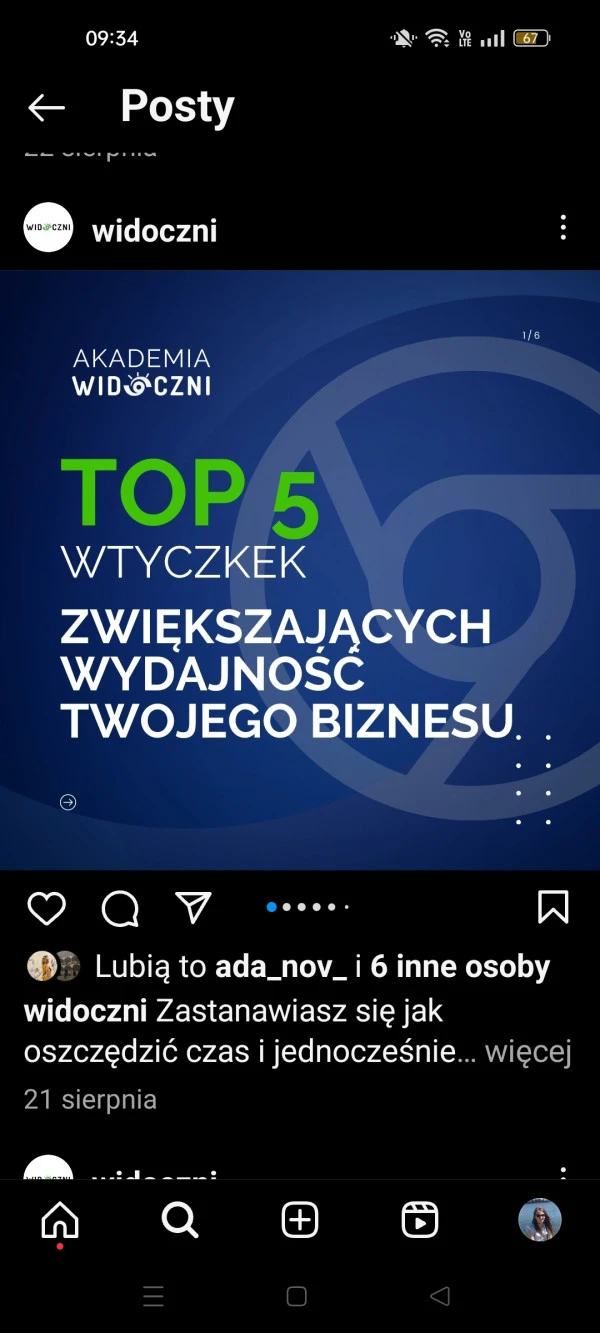The image size is (600, 1333).
Task: Share the post via the paper plane icon
Action: point(193,907)
